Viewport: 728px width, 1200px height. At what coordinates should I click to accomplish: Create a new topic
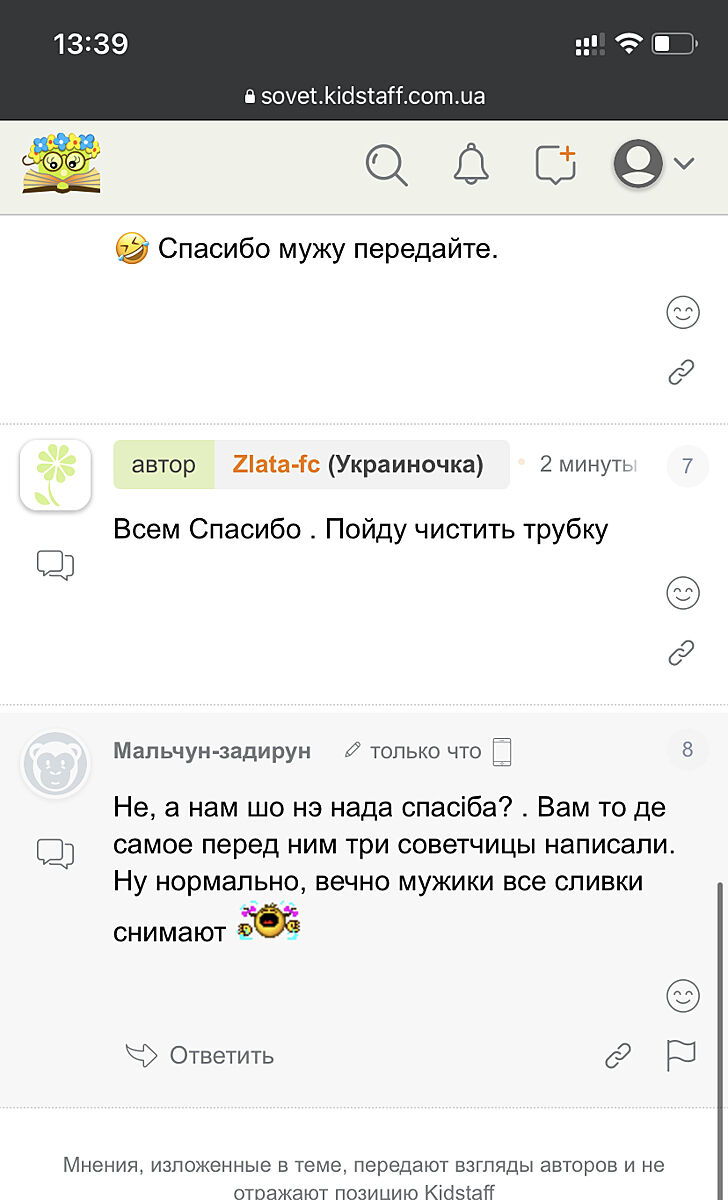[556, 165]
